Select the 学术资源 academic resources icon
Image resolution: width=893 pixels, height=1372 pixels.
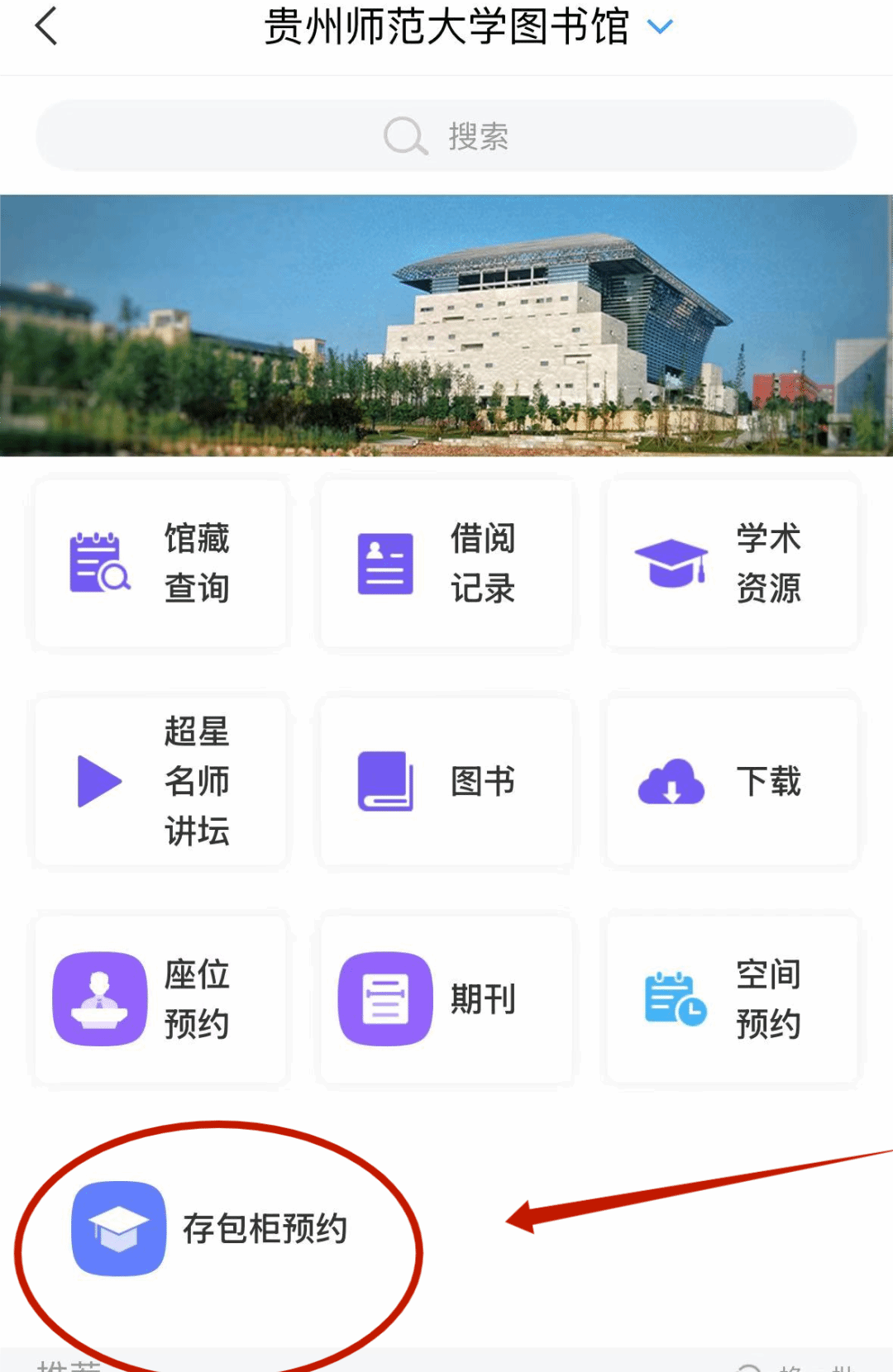[731, 564]
